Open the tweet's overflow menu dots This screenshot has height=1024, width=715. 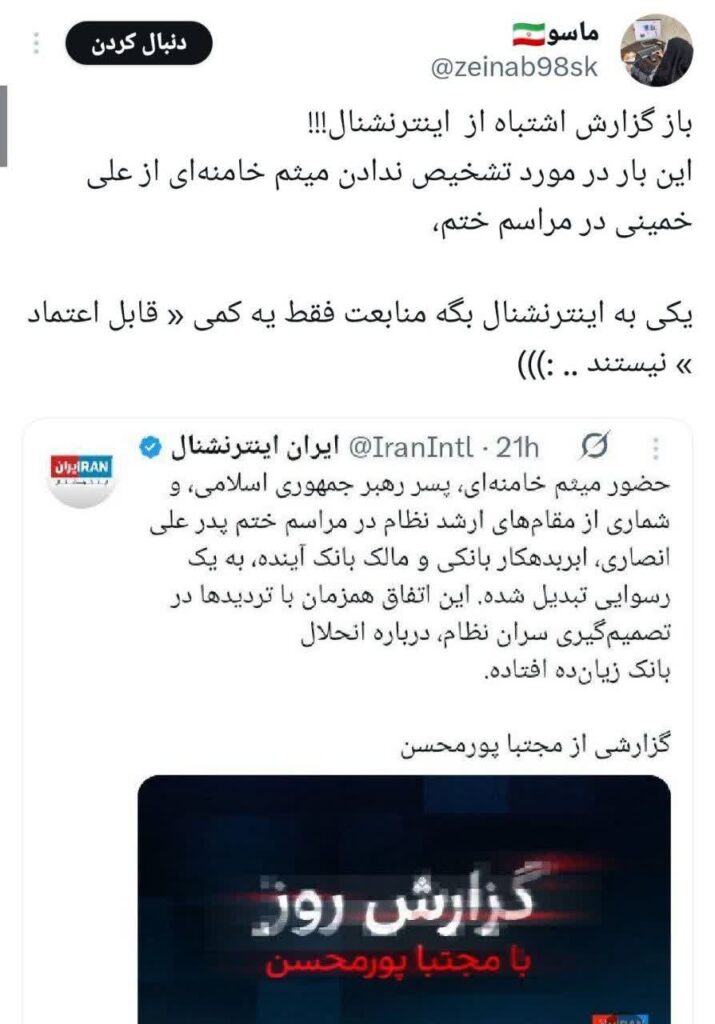coord(37,45)
